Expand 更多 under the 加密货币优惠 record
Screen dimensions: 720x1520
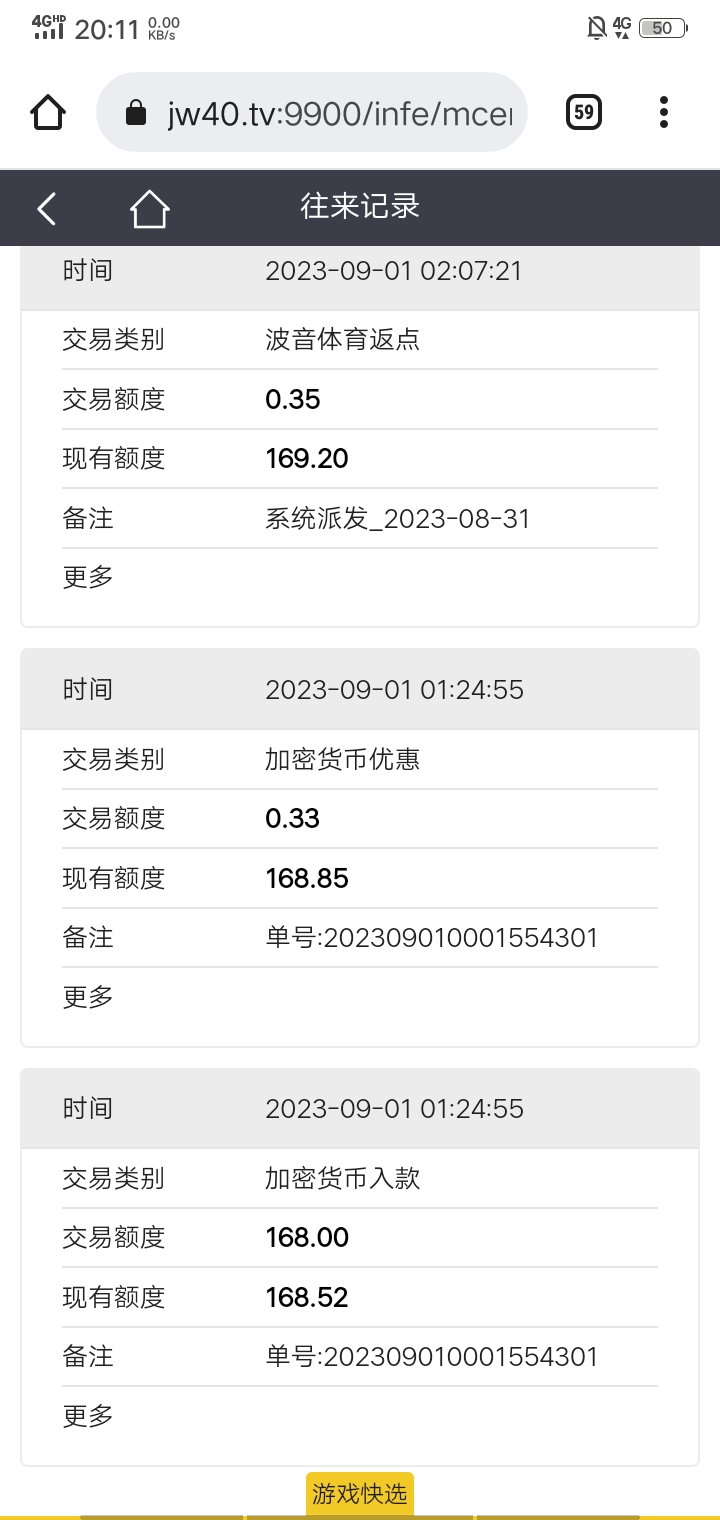tap(88, 996)
